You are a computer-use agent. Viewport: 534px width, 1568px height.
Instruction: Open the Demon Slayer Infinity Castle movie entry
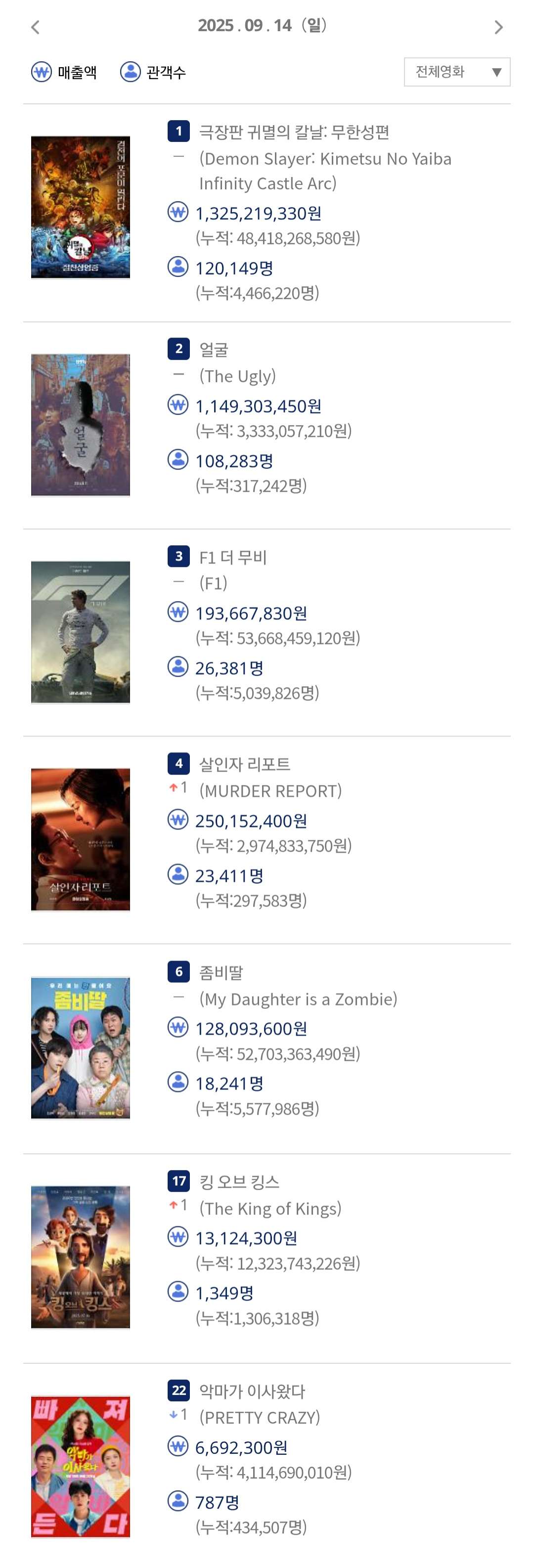click(x=294, y=132)
